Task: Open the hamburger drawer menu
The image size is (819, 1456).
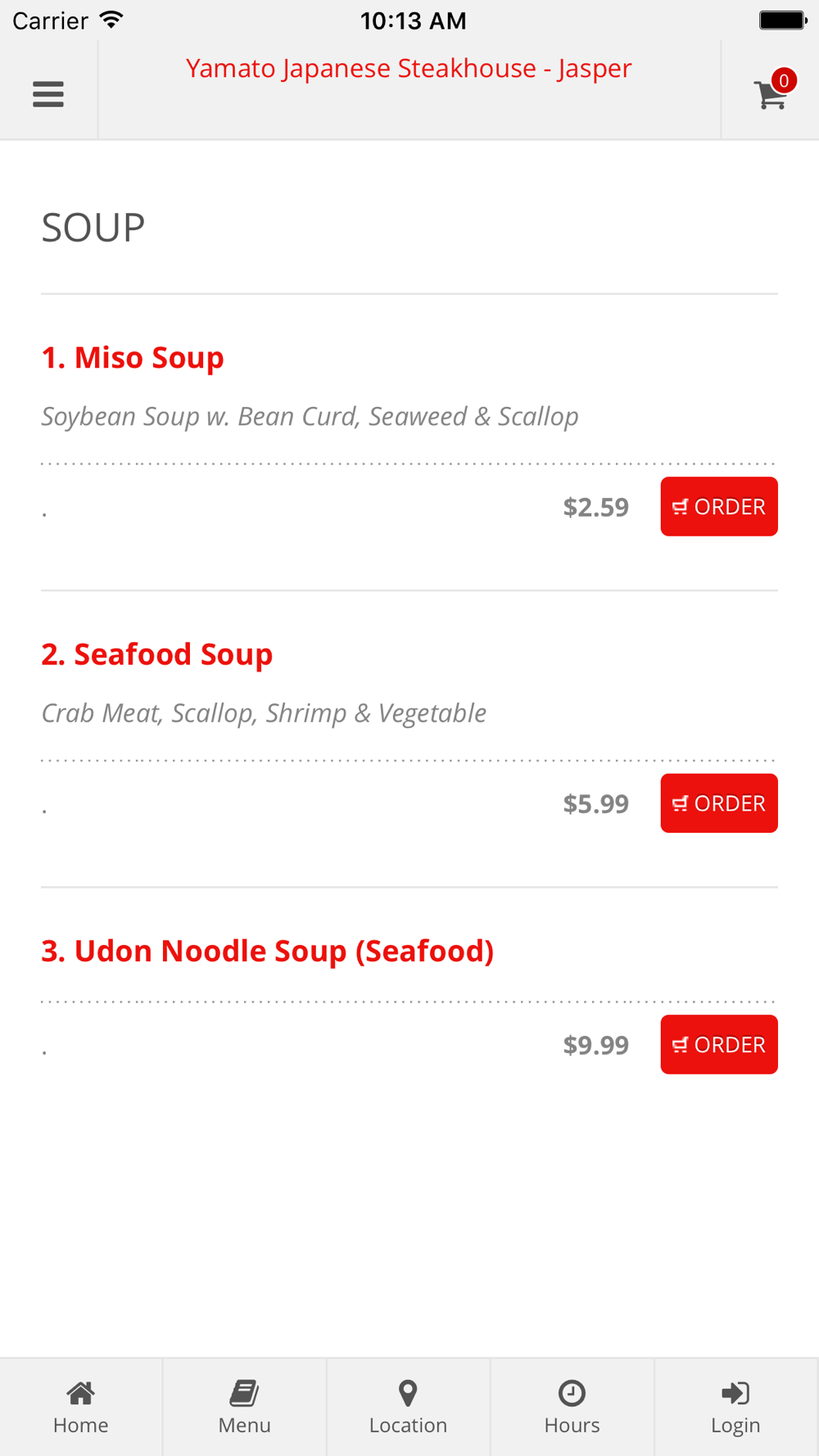Action: 48,94
